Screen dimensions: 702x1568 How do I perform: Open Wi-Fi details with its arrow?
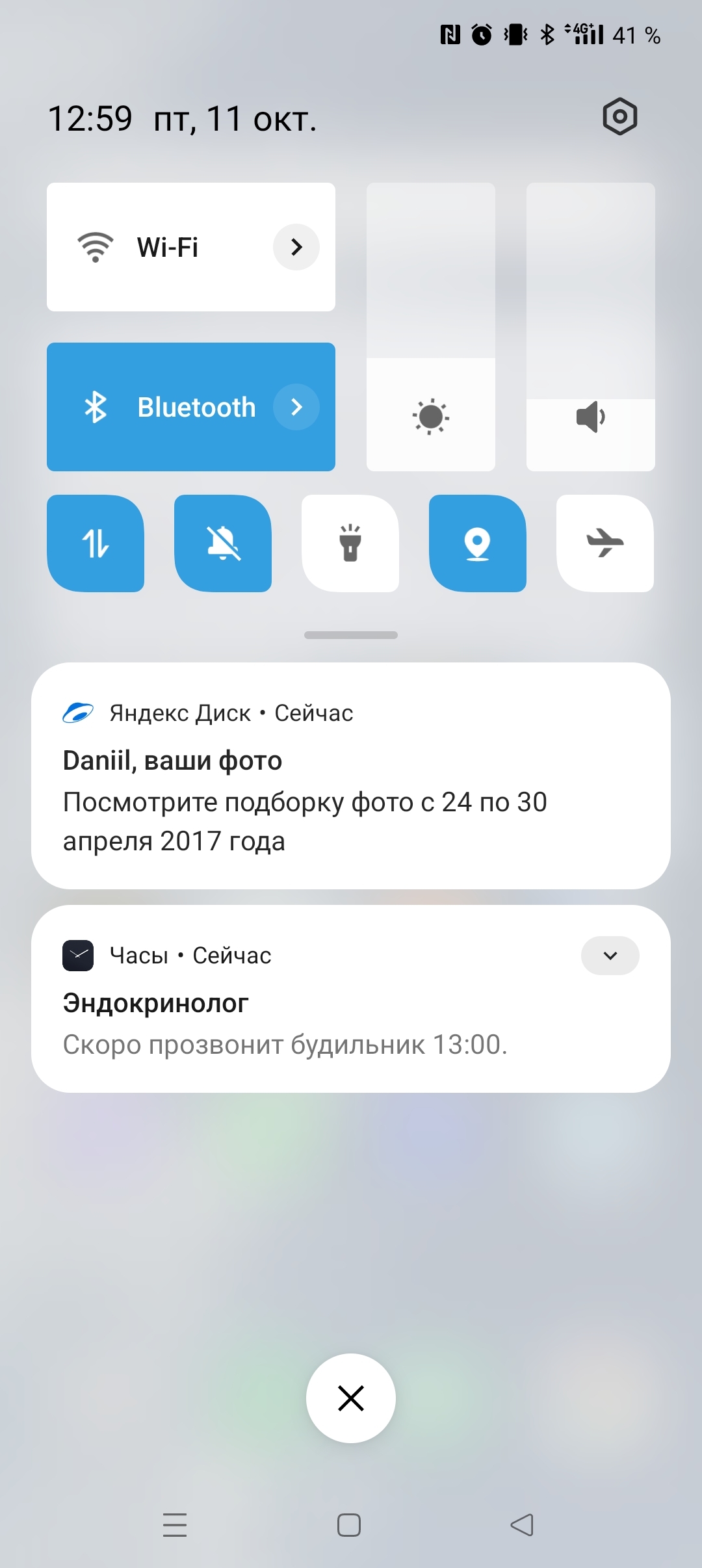pyautogui.click(x=296, y=247)
